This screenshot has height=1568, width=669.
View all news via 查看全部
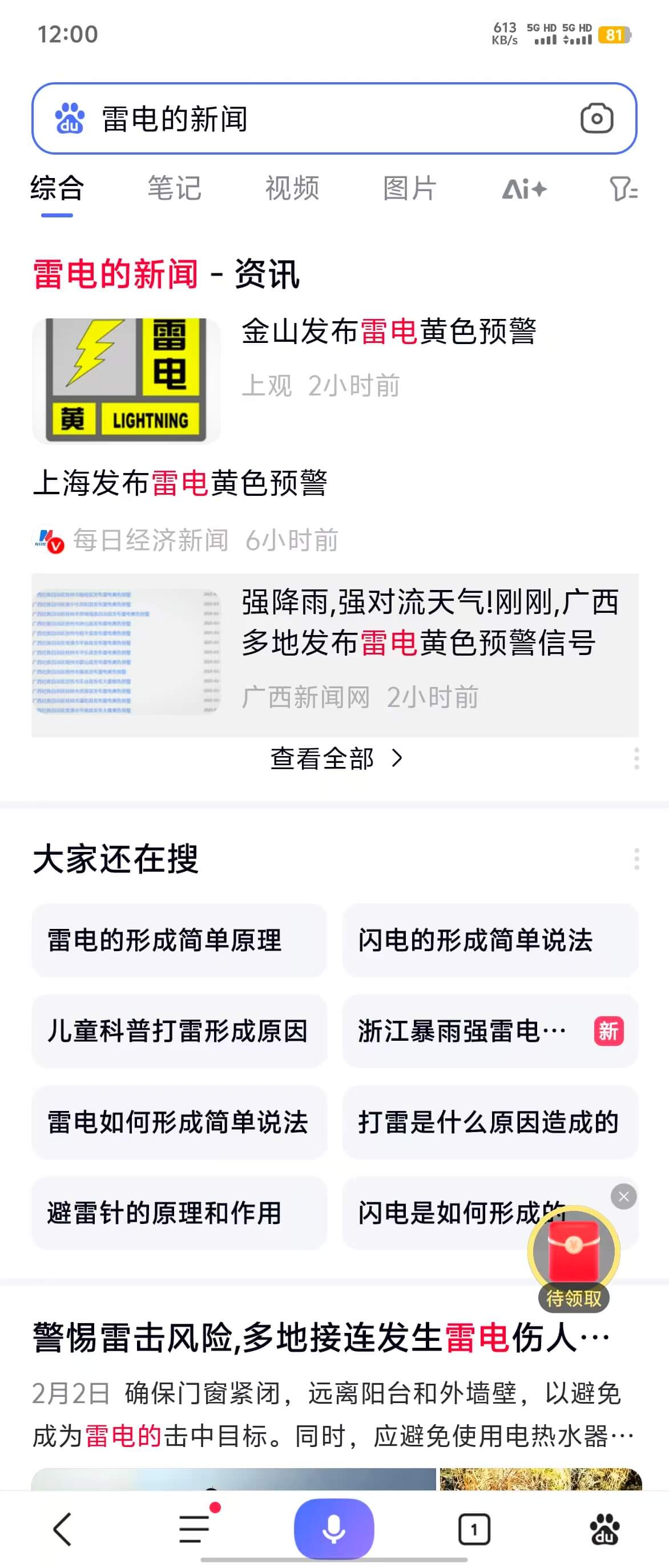click(335, 758)
